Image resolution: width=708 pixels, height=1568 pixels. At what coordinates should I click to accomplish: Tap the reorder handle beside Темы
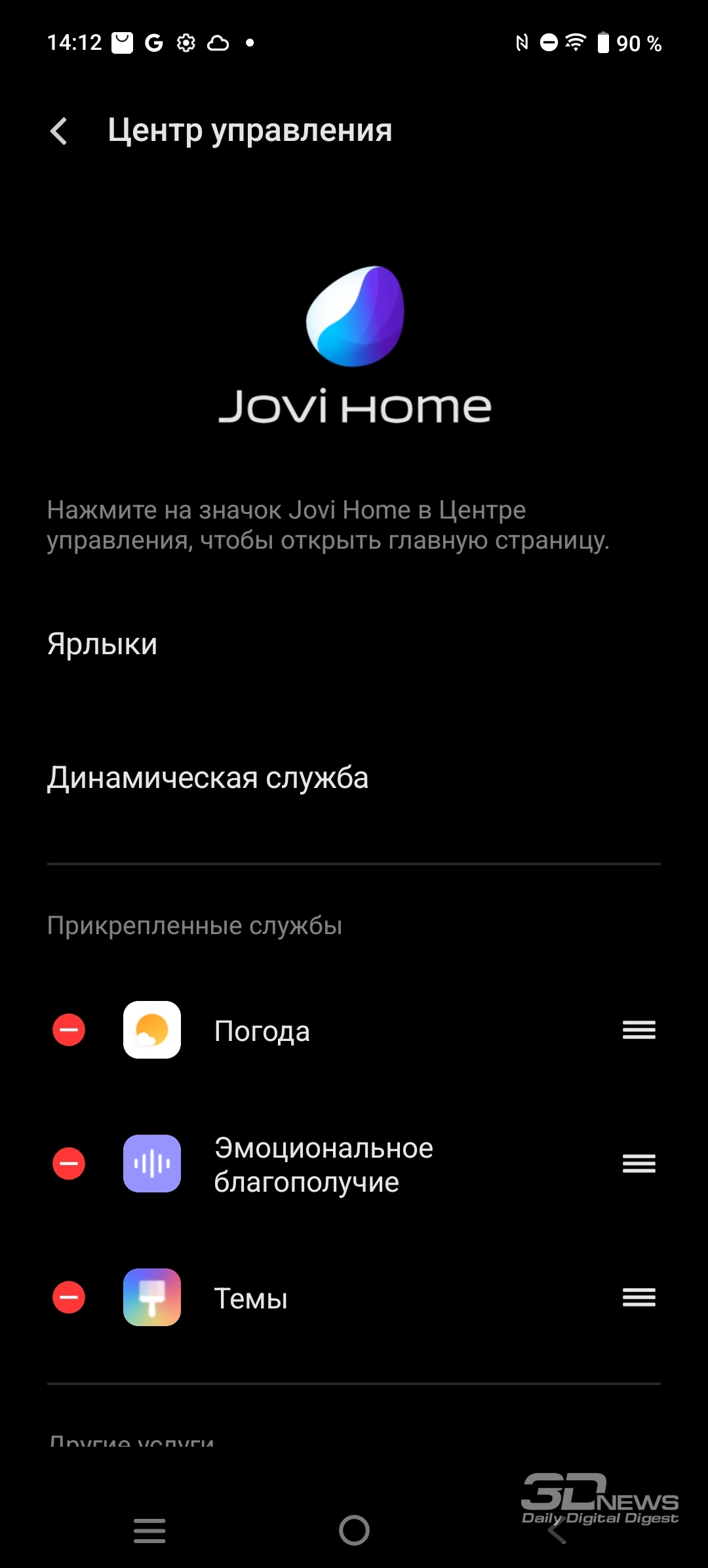639,1297
